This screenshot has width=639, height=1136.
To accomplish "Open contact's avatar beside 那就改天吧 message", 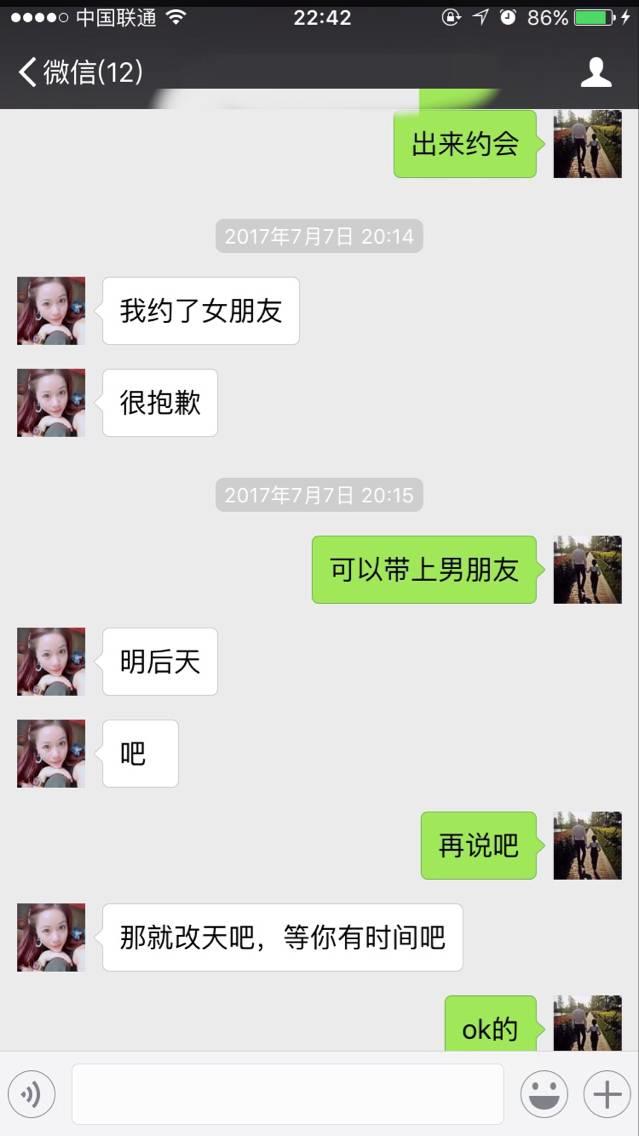I will 51,938.
